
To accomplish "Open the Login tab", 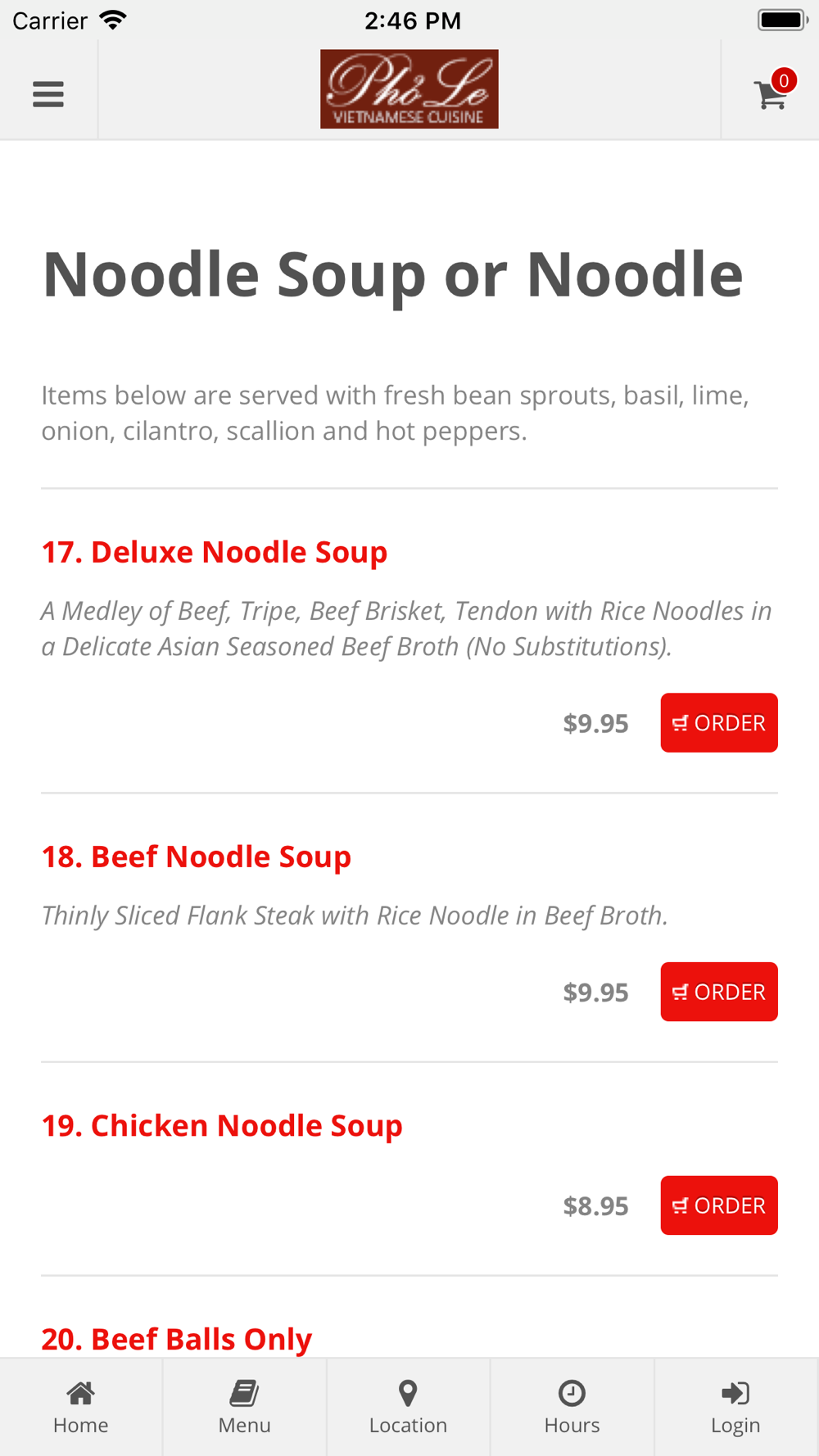I will (736, 1407).
